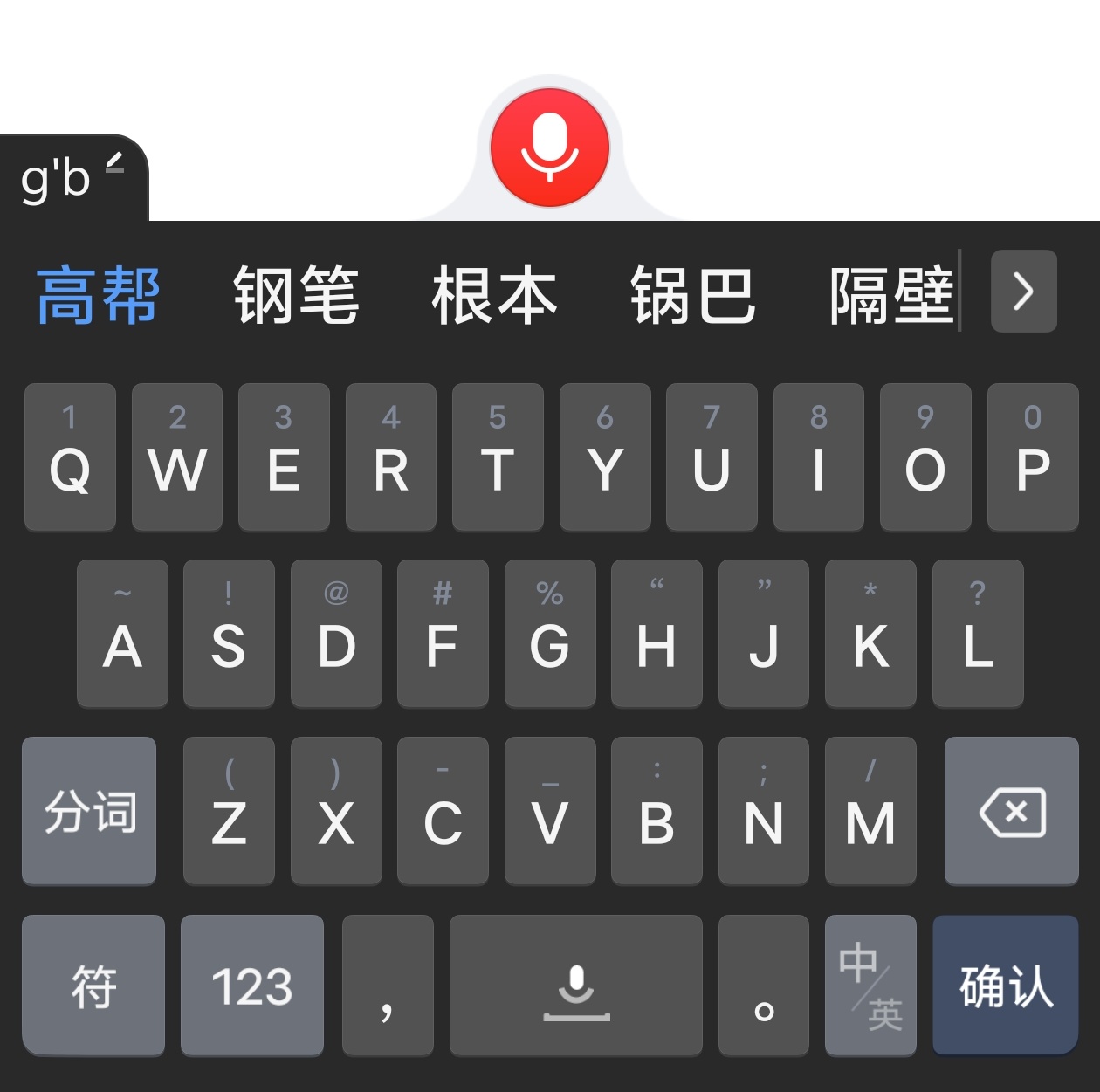
Task: Confirm the input with 确认
Action: pos(1005,986)
